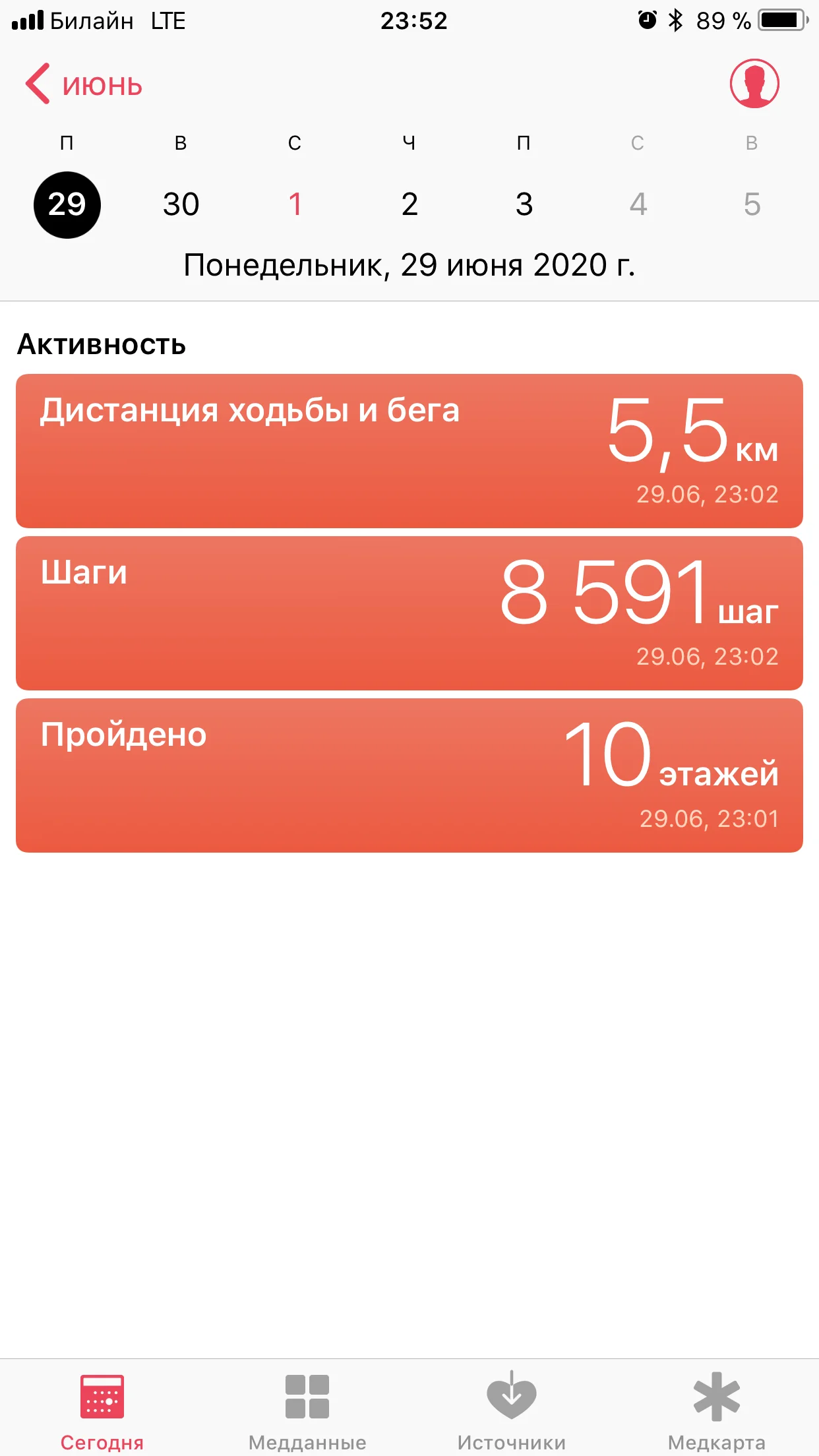Select date 2 in the week strip
The height and width of the screenshot is (1456, 819).
click(x=409, y=204)
